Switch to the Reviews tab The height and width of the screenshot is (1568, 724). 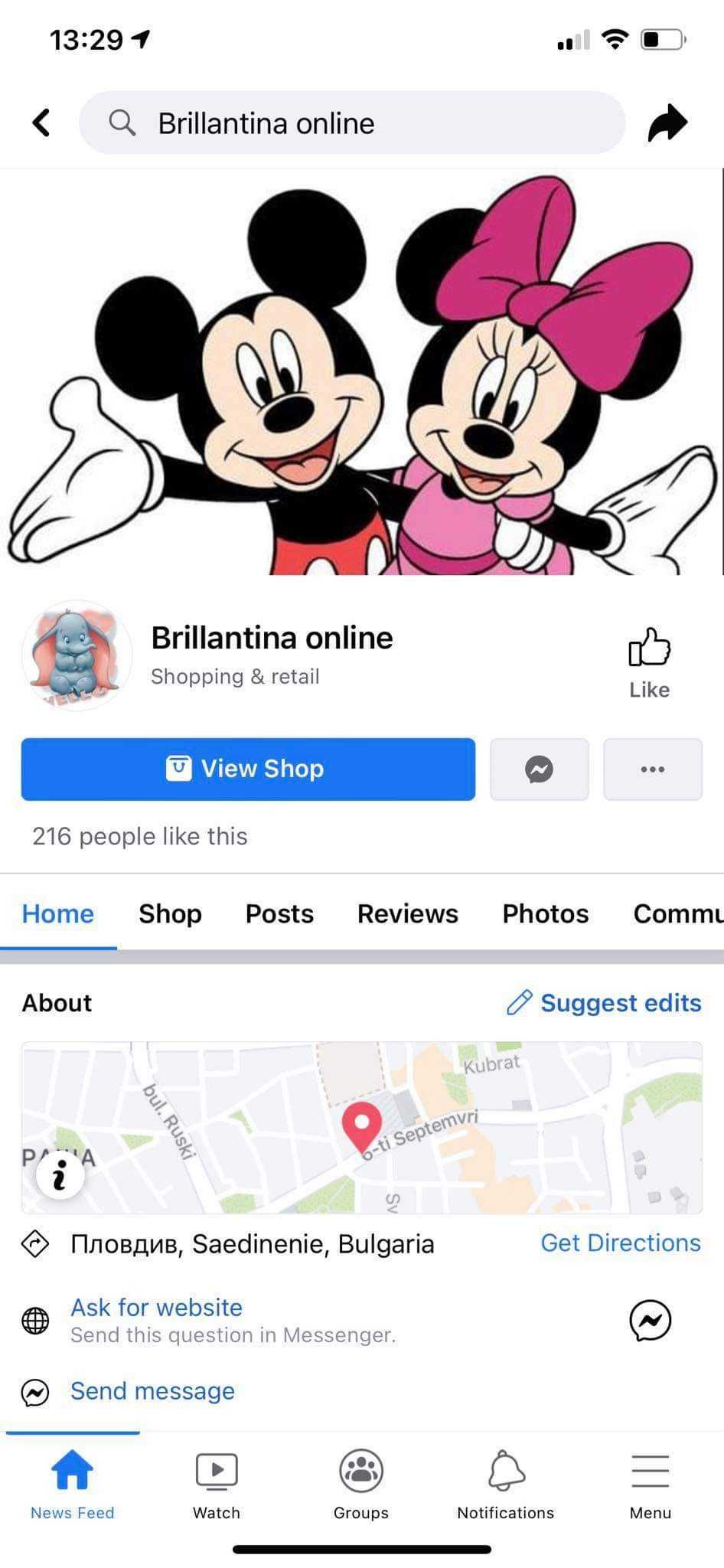click(407, 913)
